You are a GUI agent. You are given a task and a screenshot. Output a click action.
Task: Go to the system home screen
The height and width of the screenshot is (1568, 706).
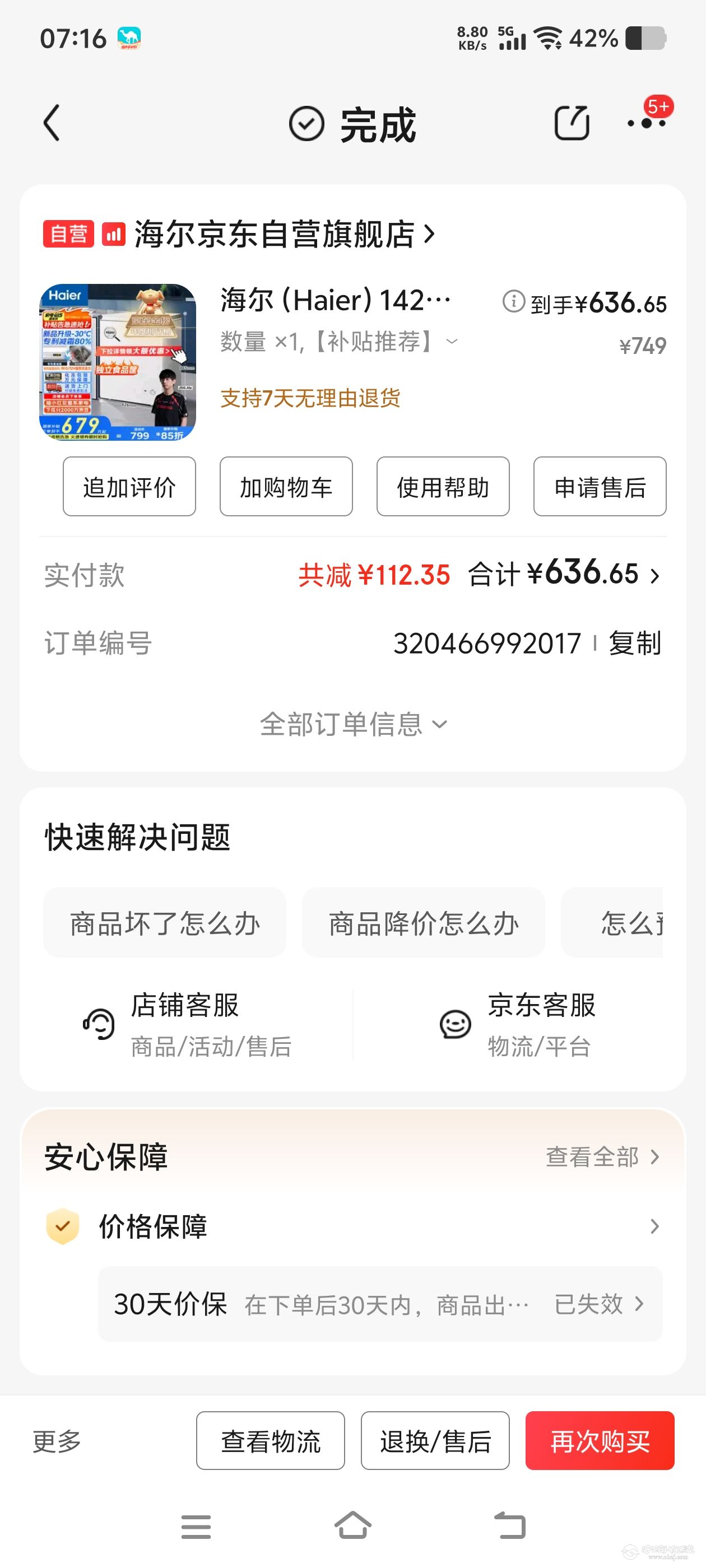(x=352, y=1525)
